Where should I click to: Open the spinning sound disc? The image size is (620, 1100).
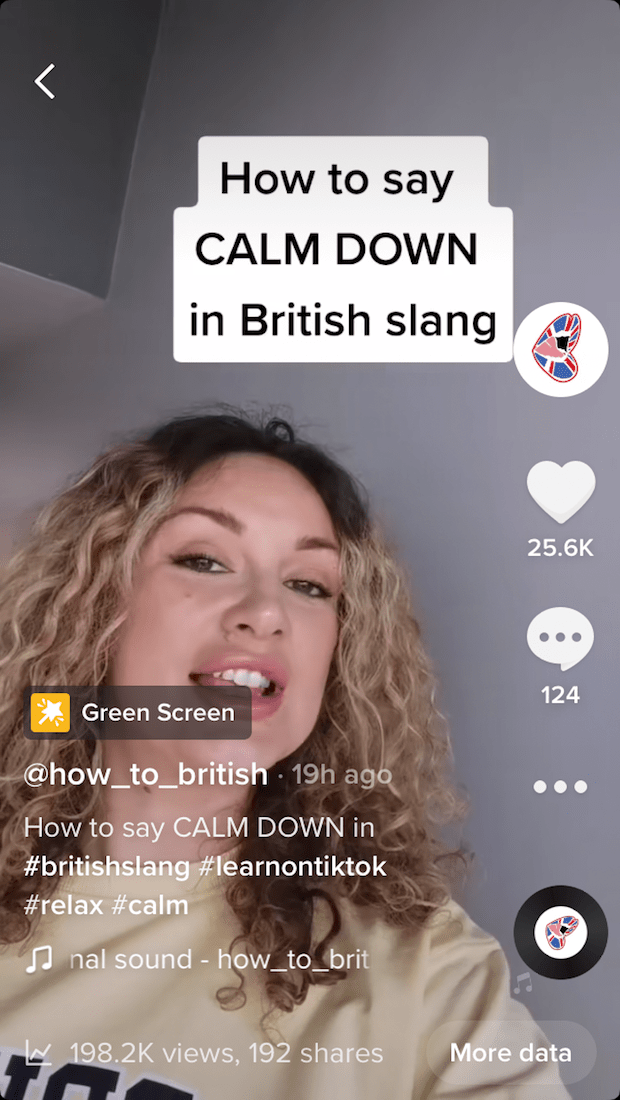click(561, 932)
